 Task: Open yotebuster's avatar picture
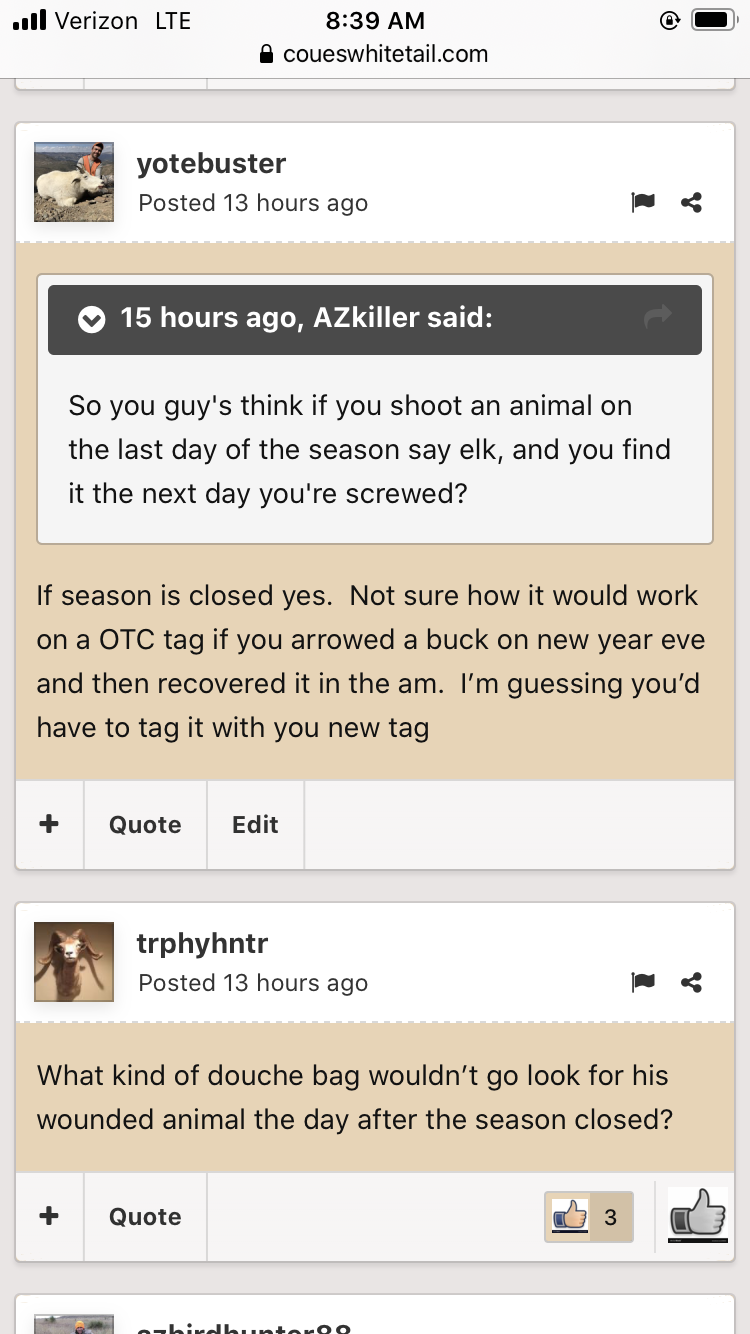pyautogui.click(x=74, y=181)
